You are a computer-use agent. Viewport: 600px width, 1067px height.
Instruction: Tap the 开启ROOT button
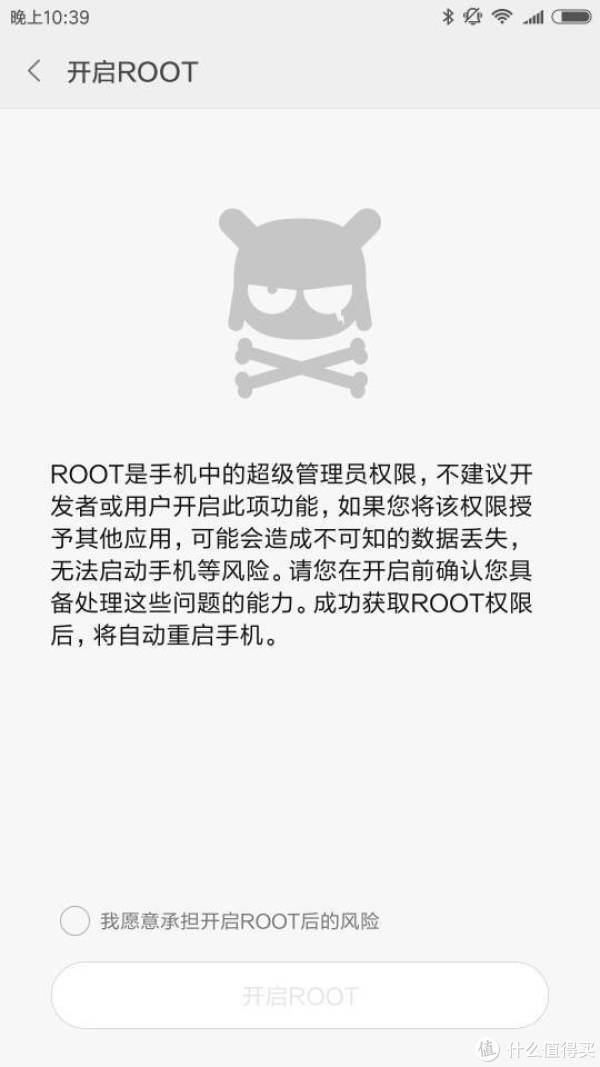(300, 996)
